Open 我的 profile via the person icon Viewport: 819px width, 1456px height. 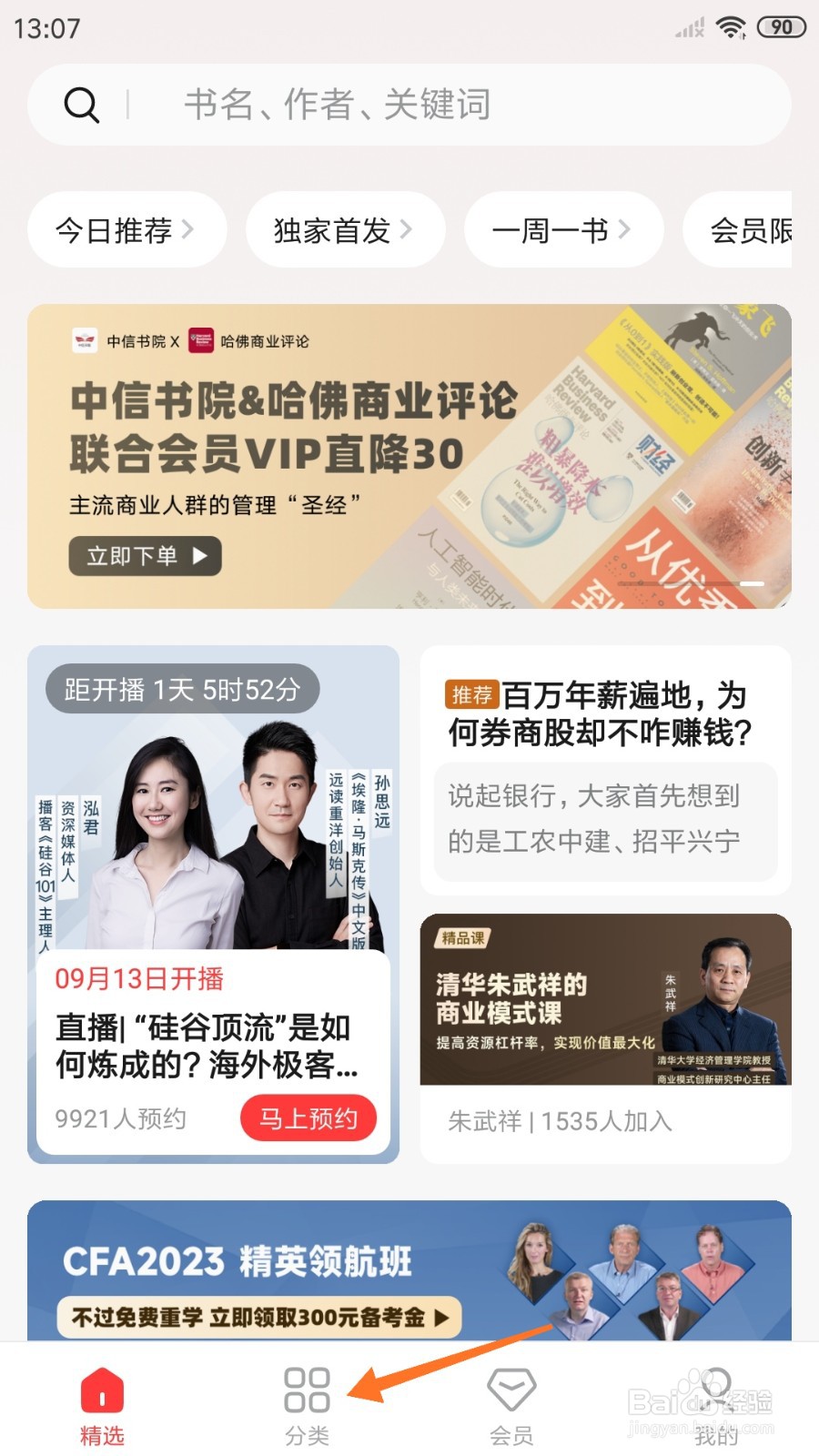coord(716,1383)
